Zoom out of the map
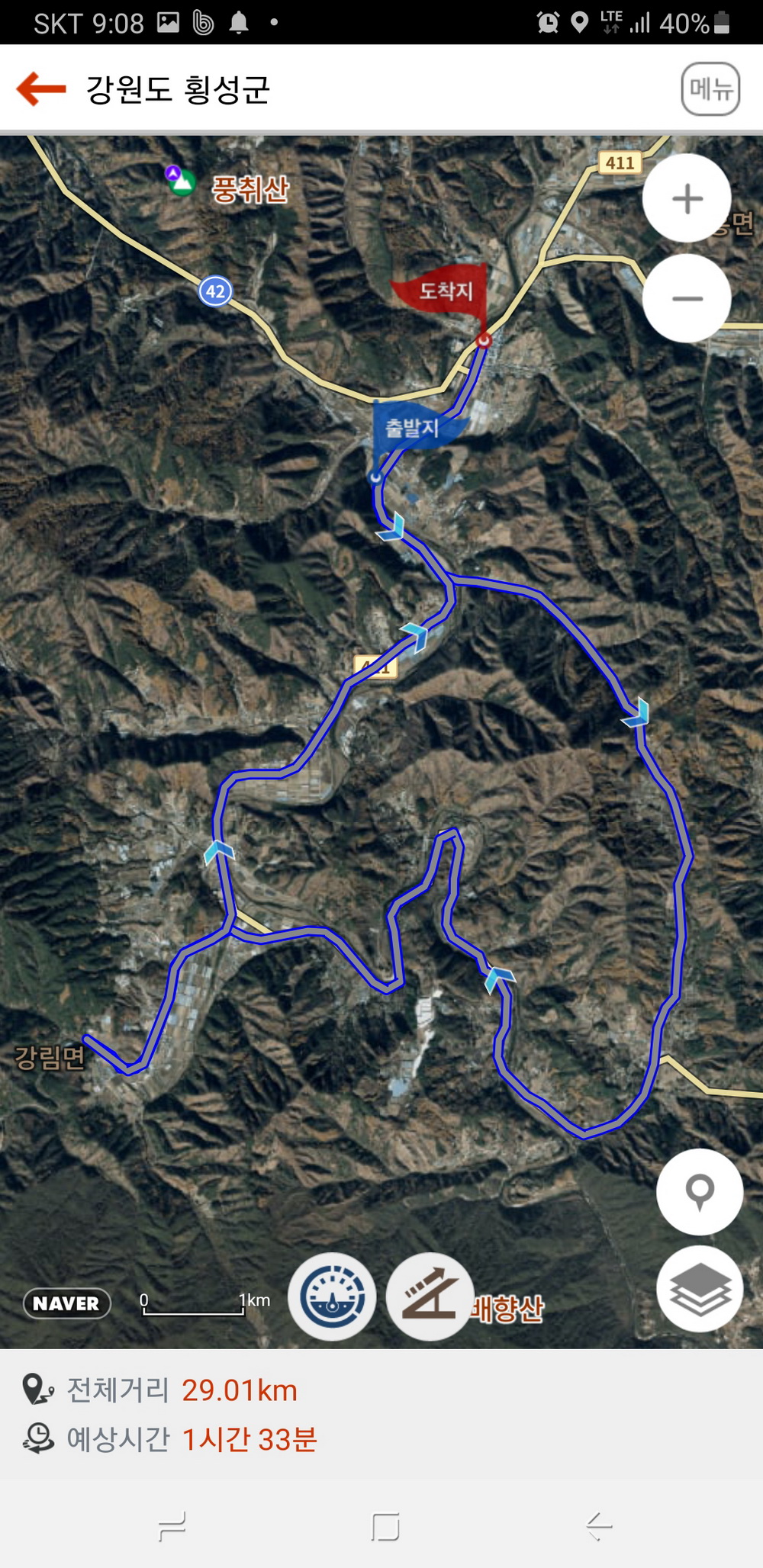Image resolution: width=763 pixels, height=1568 pixels. click(687, 298)
